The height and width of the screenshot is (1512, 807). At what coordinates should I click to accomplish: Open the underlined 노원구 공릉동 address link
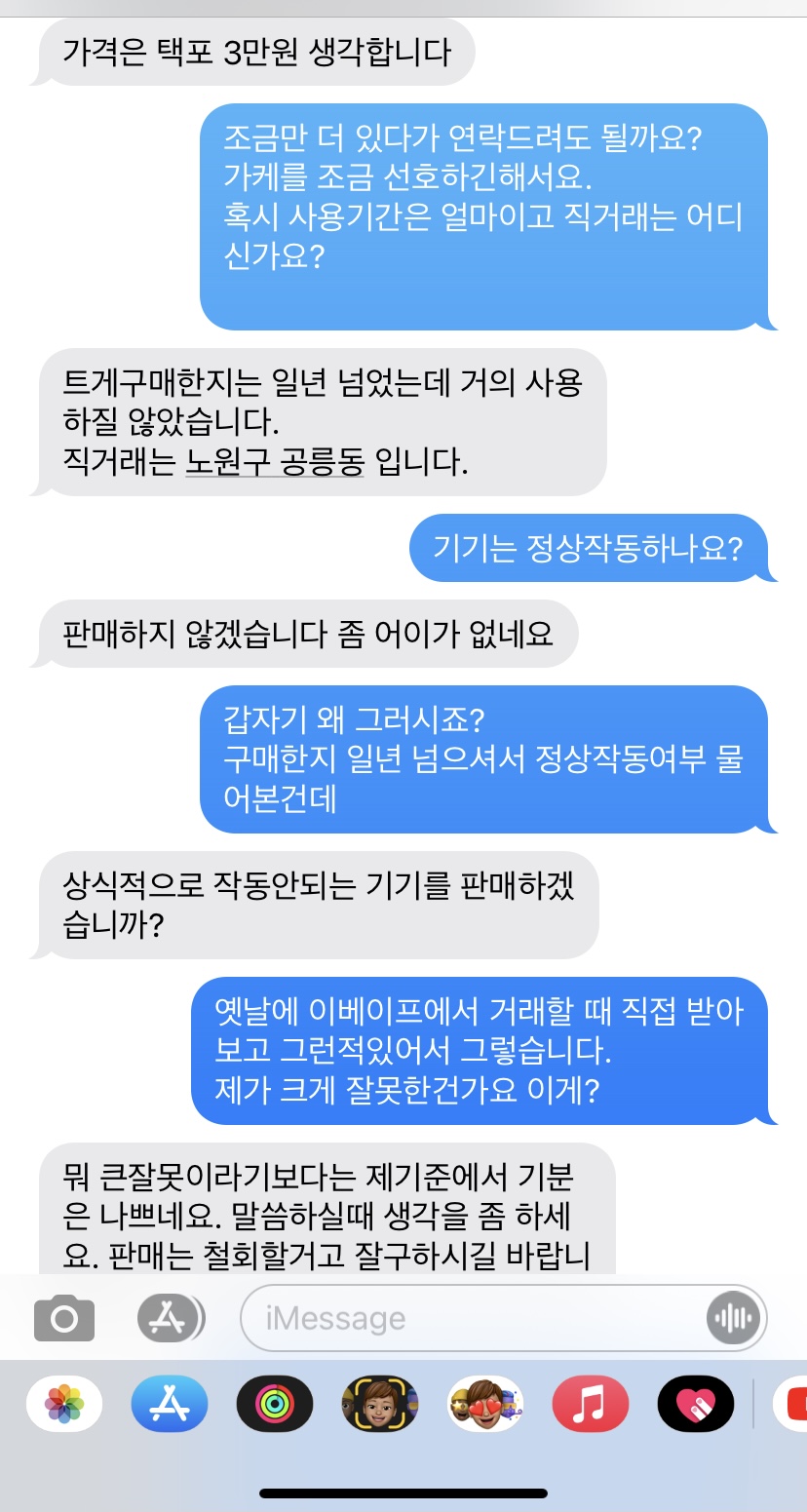pyautogui.click(x=274, y=462)
